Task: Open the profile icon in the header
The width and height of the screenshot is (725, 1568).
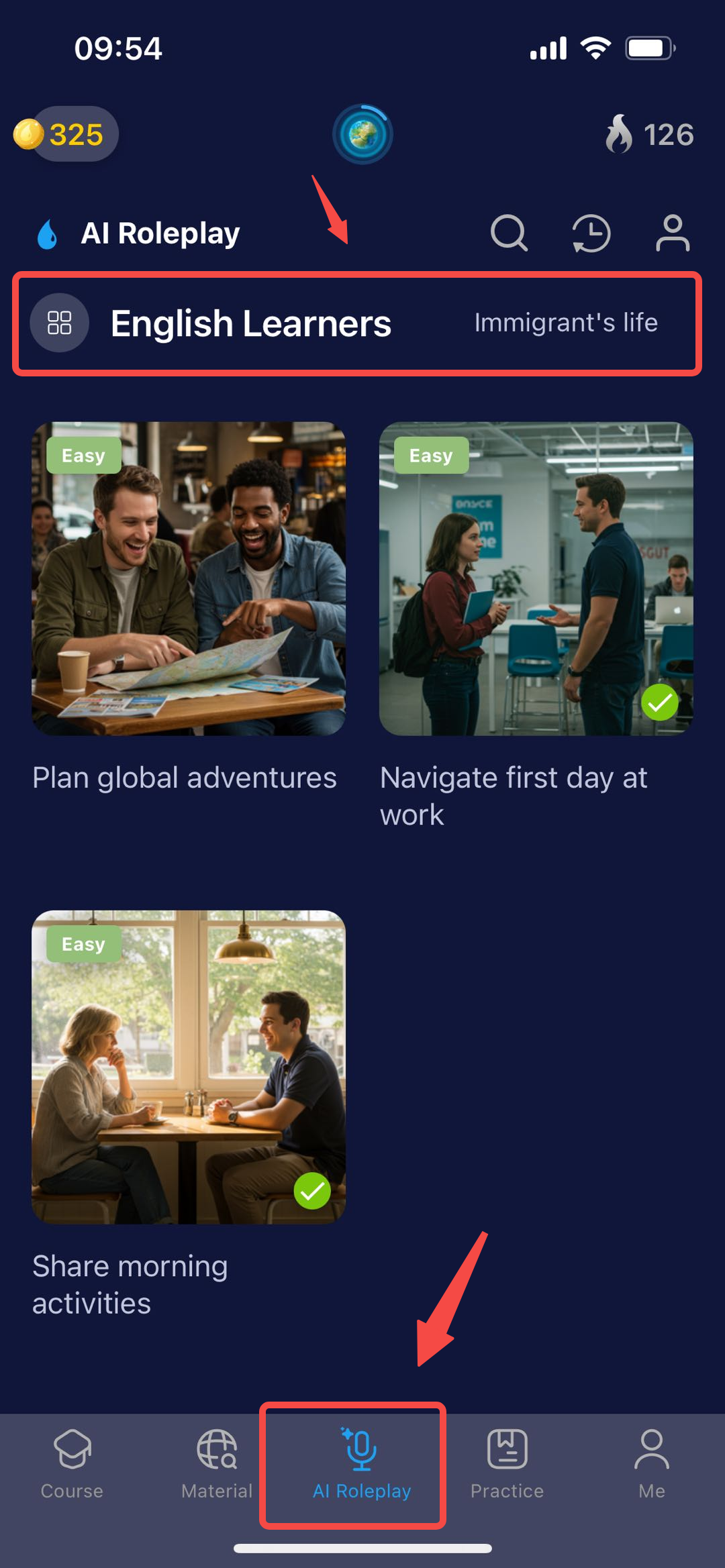Action: (673, 233)
